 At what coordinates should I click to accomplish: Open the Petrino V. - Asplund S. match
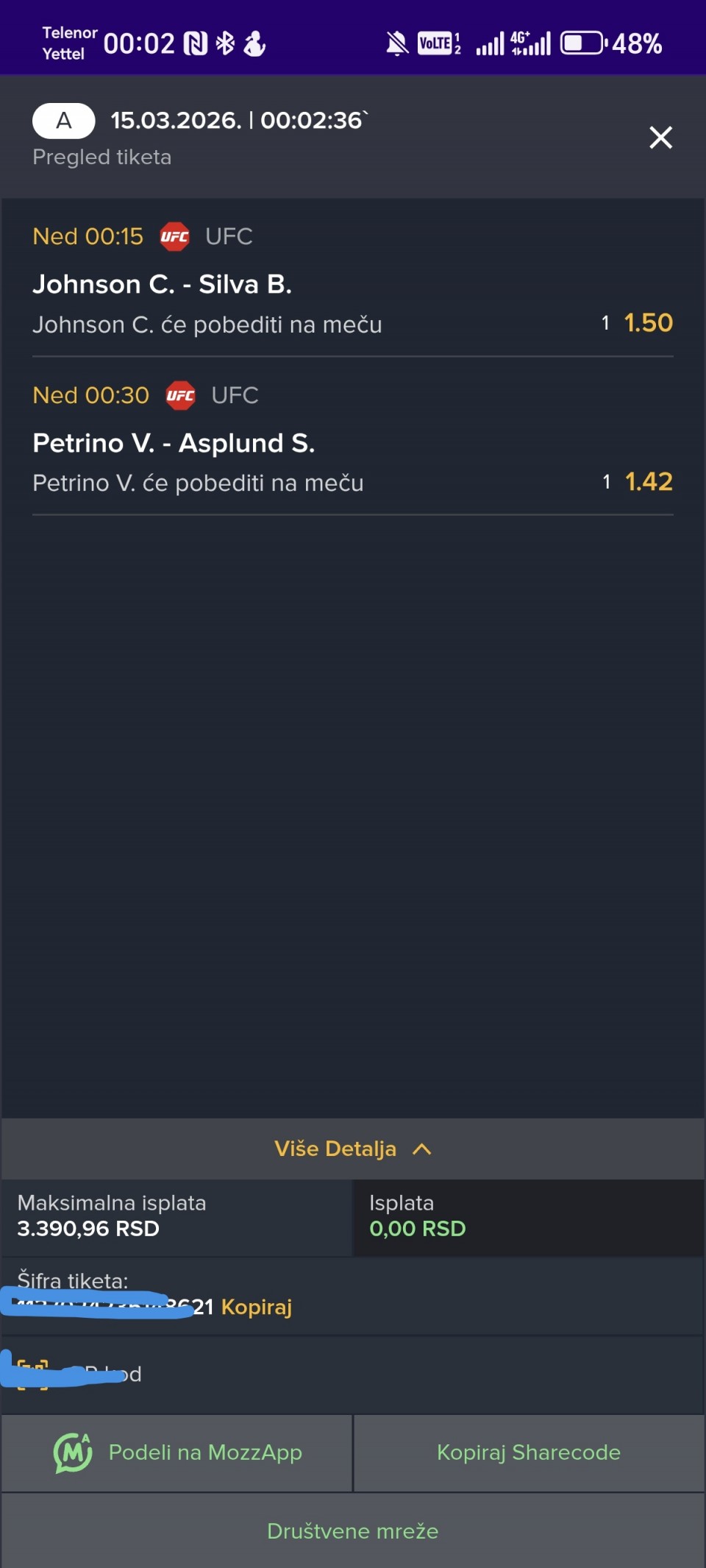click(x=174, y=443)
